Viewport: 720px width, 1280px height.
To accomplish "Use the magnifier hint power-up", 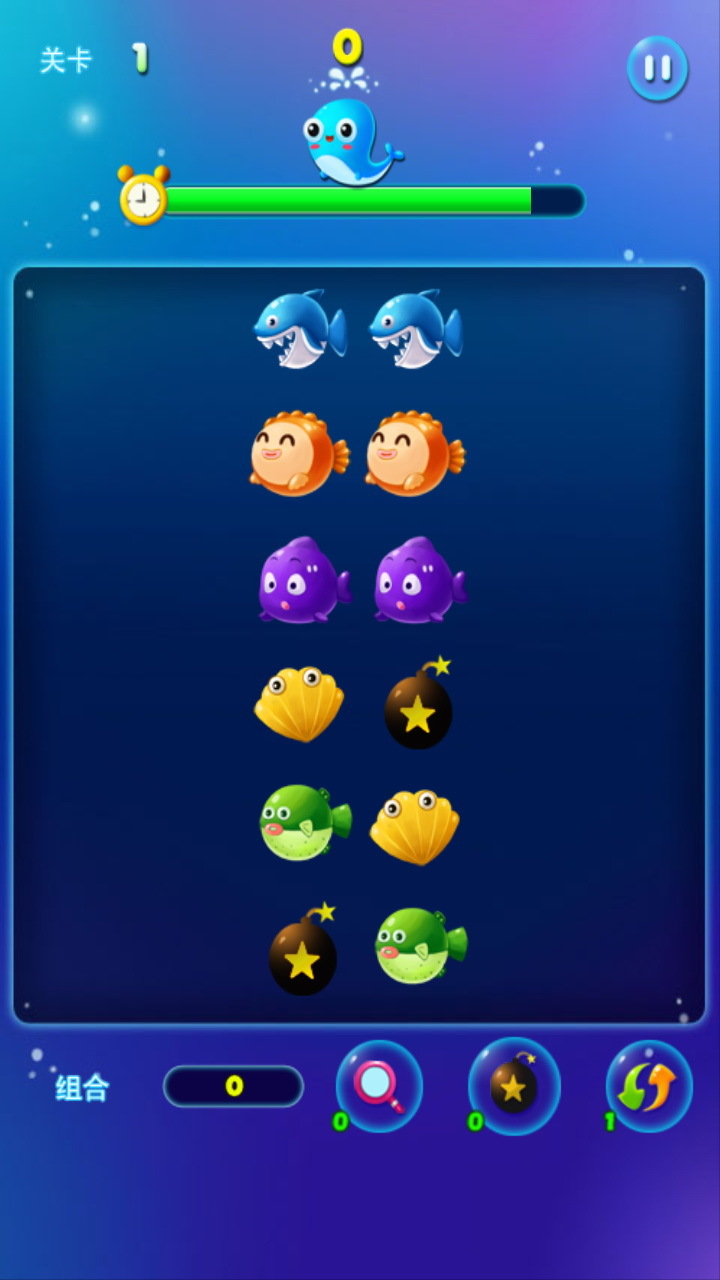I will pos(379,1086).
